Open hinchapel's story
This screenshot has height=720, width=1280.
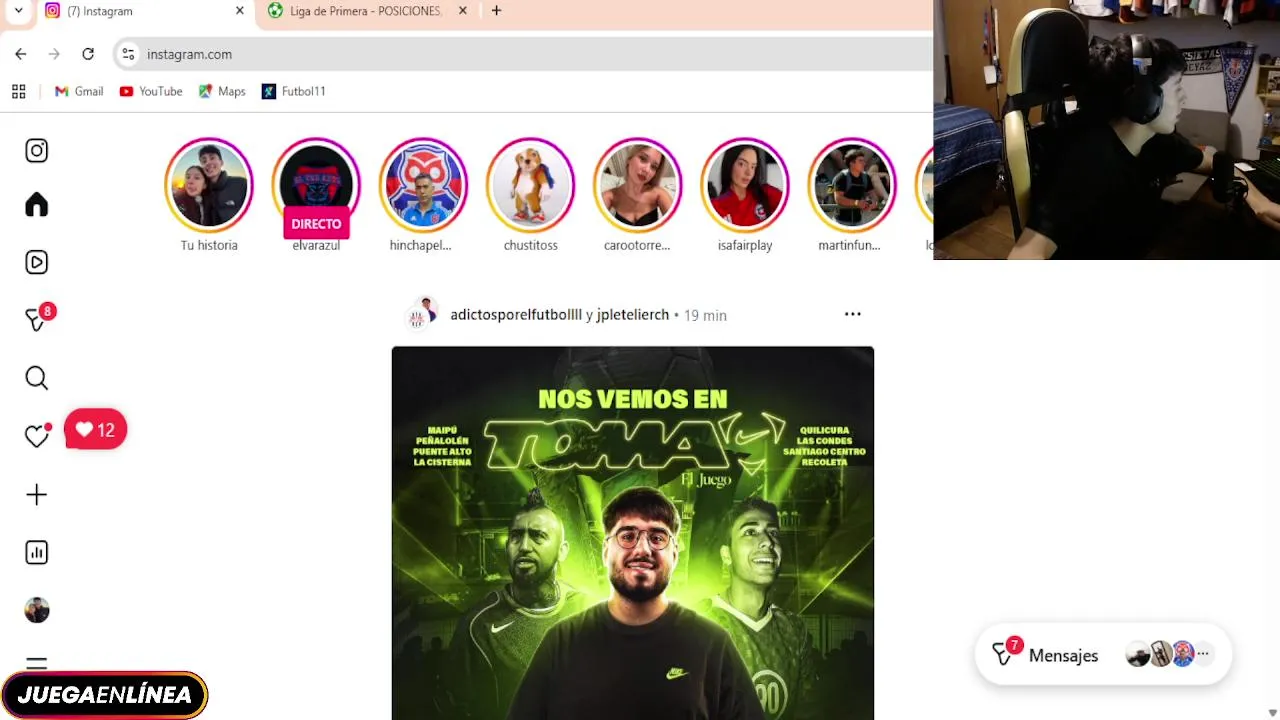423,185
